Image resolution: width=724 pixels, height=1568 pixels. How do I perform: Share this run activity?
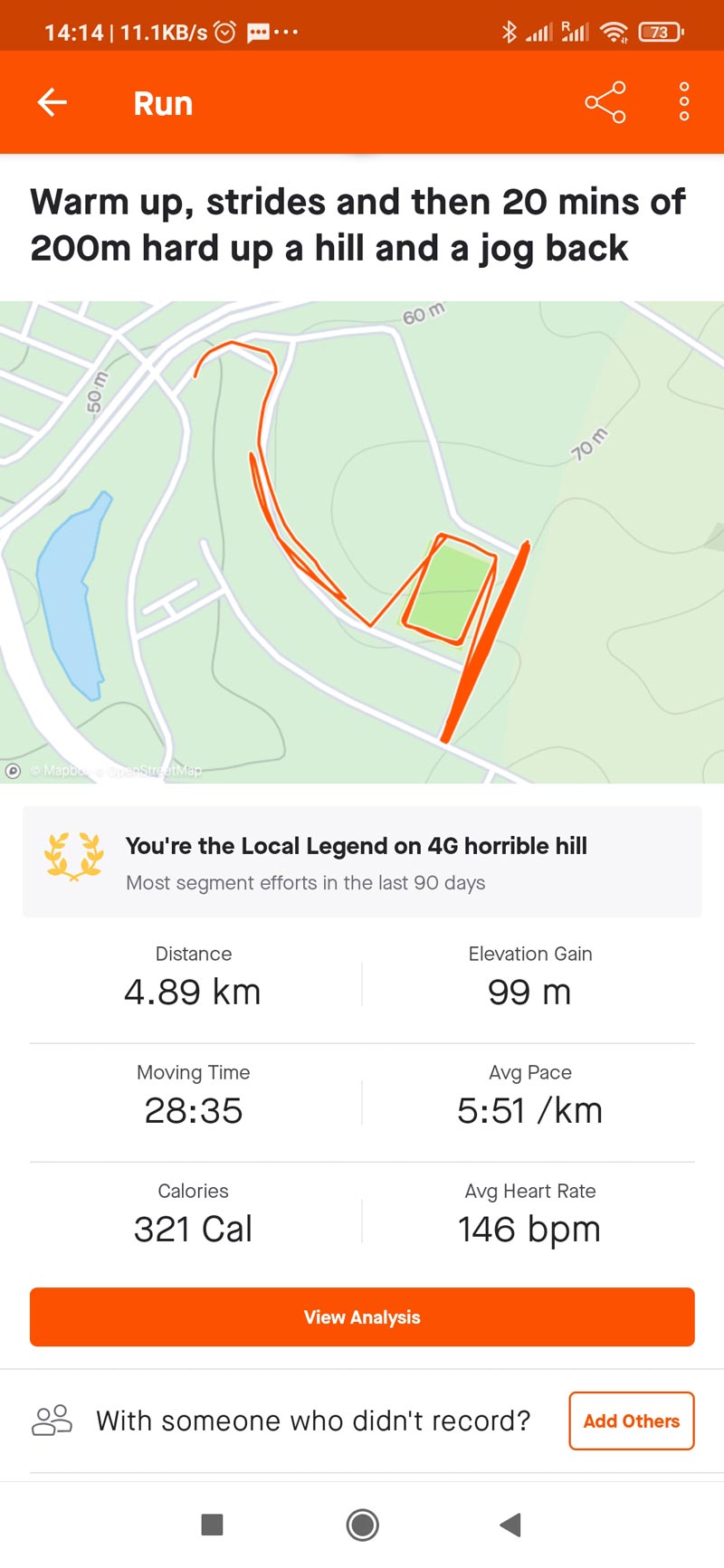(x=605, y=102)
